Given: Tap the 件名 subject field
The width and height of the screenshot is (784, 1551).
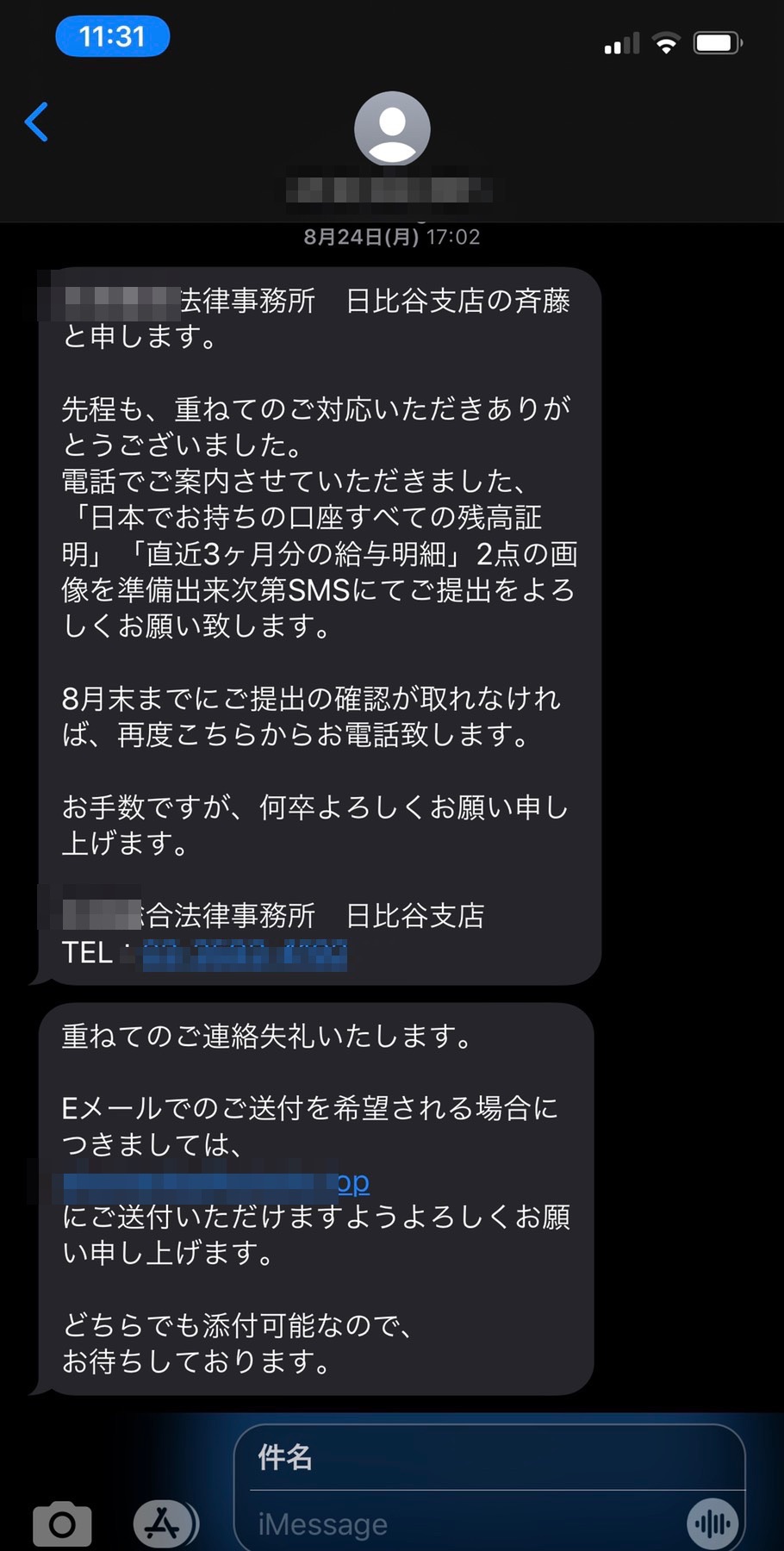Looking at the screenshot, I should pos(491,1458).
